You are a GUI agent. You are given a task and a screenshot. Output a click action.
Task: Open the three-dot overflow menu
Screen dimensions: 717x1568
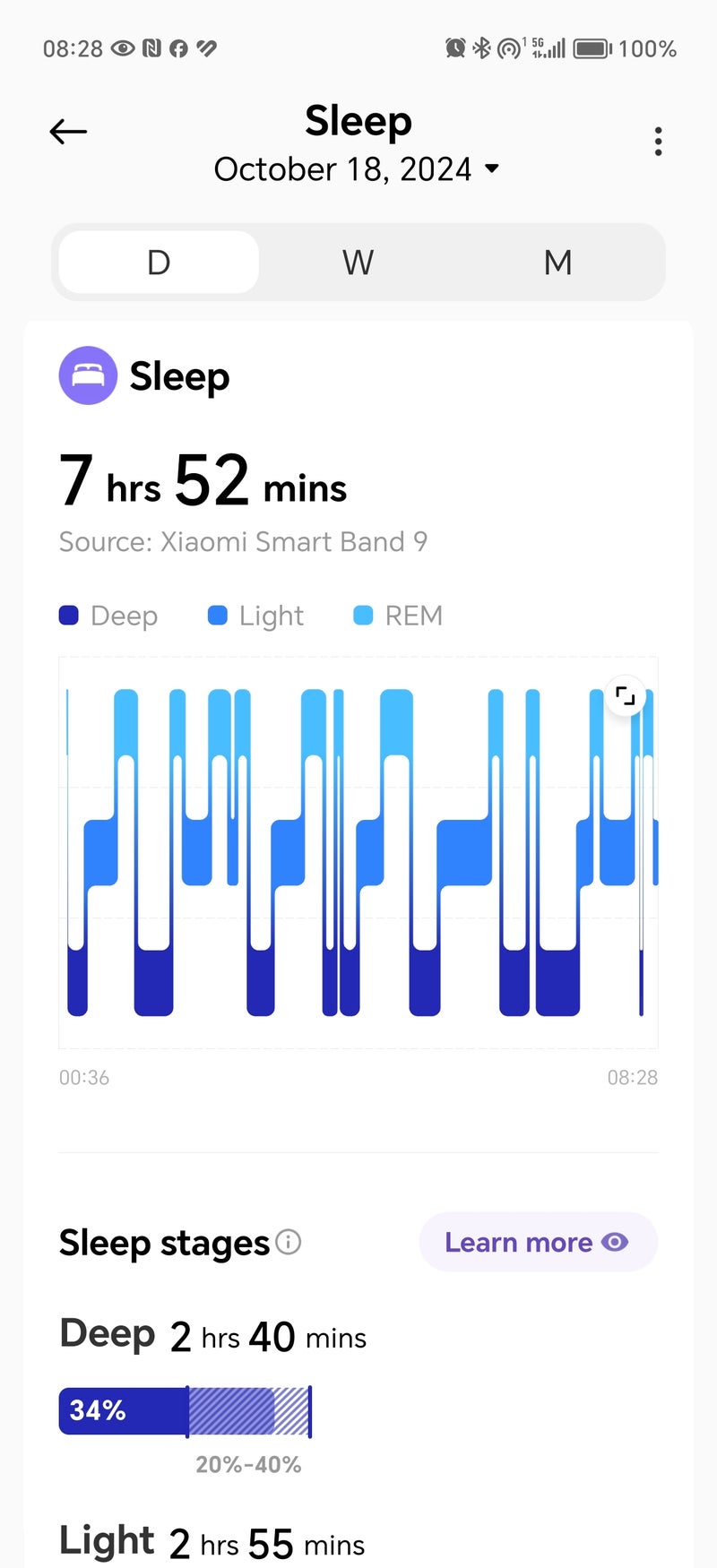[x=659, y=142]
